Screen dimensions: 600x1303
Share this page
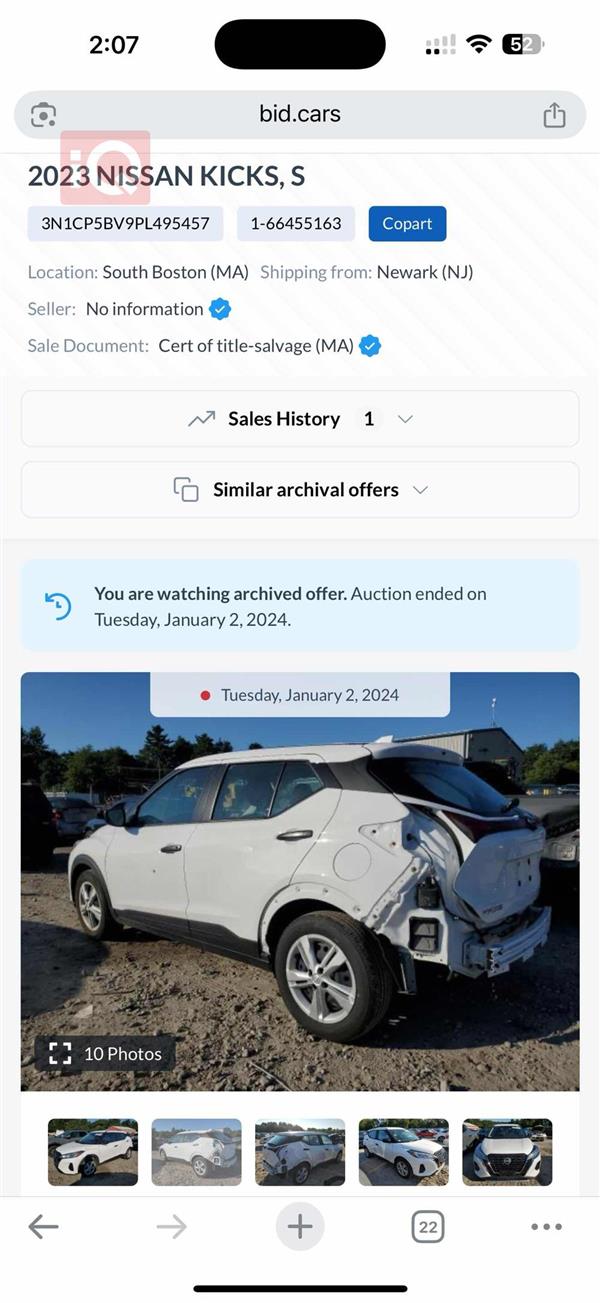554,115
